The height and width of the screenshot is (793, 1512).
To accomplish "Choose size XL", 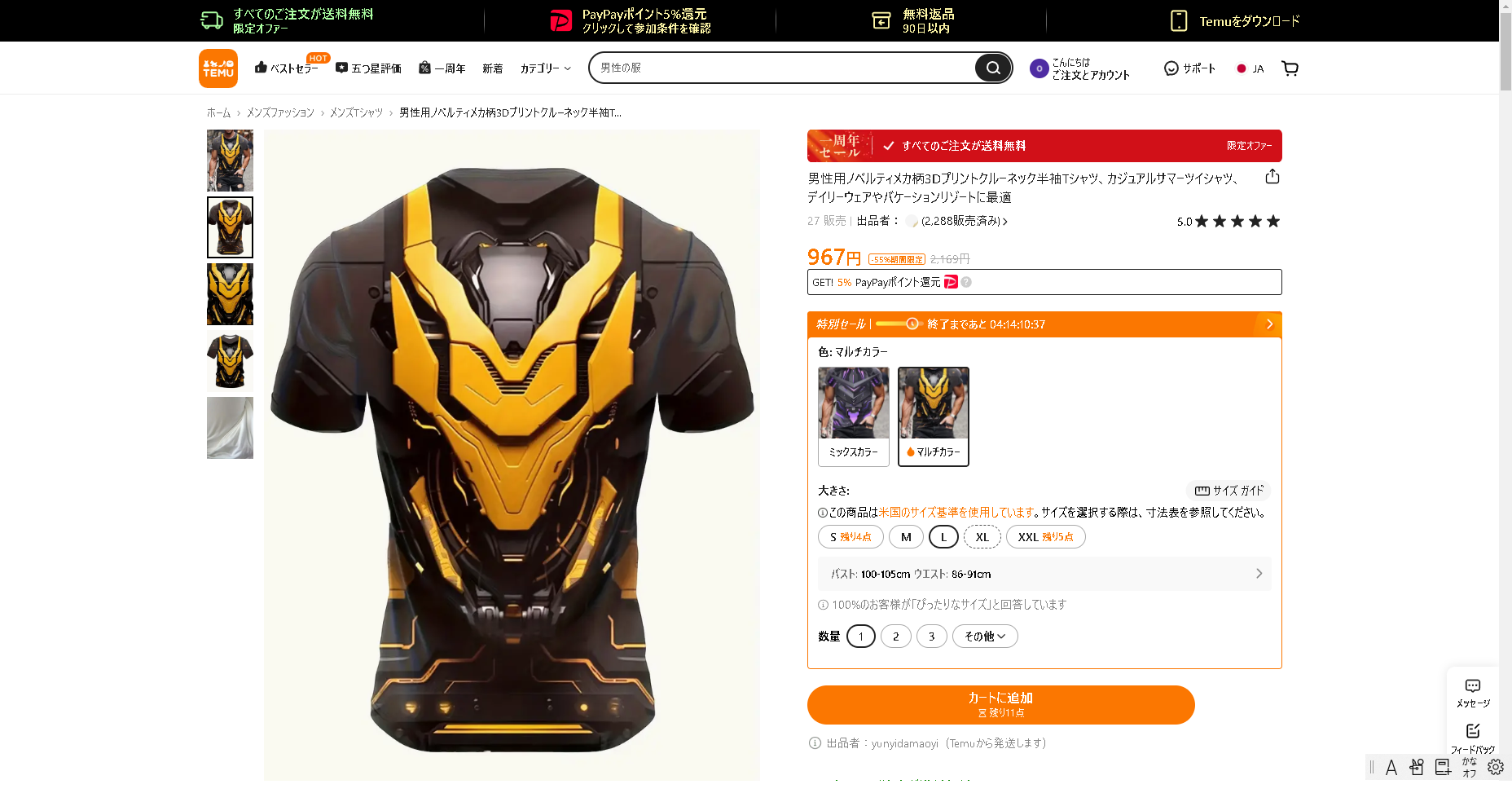I will pos(982,537).
